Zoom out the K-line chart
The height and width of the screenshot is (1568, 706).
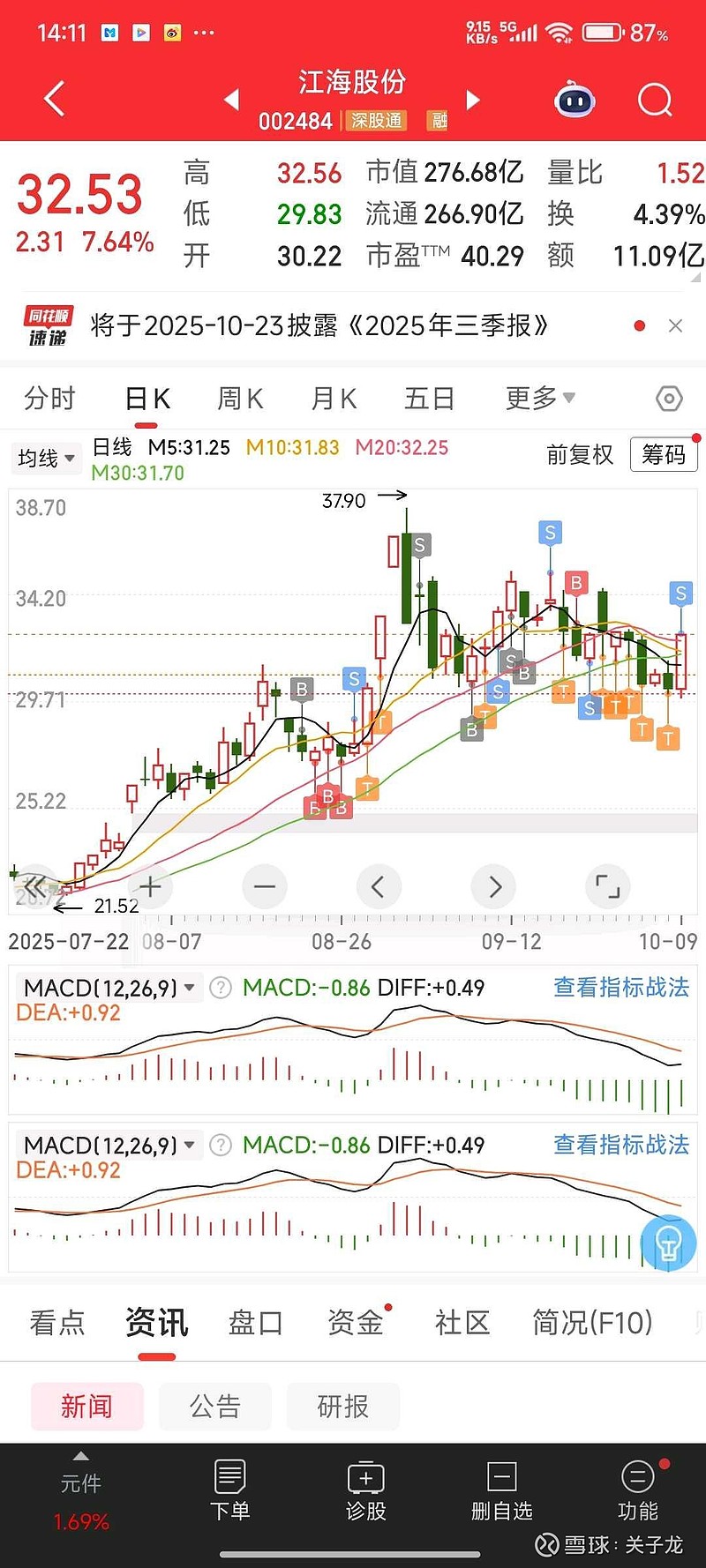(265, 886)
